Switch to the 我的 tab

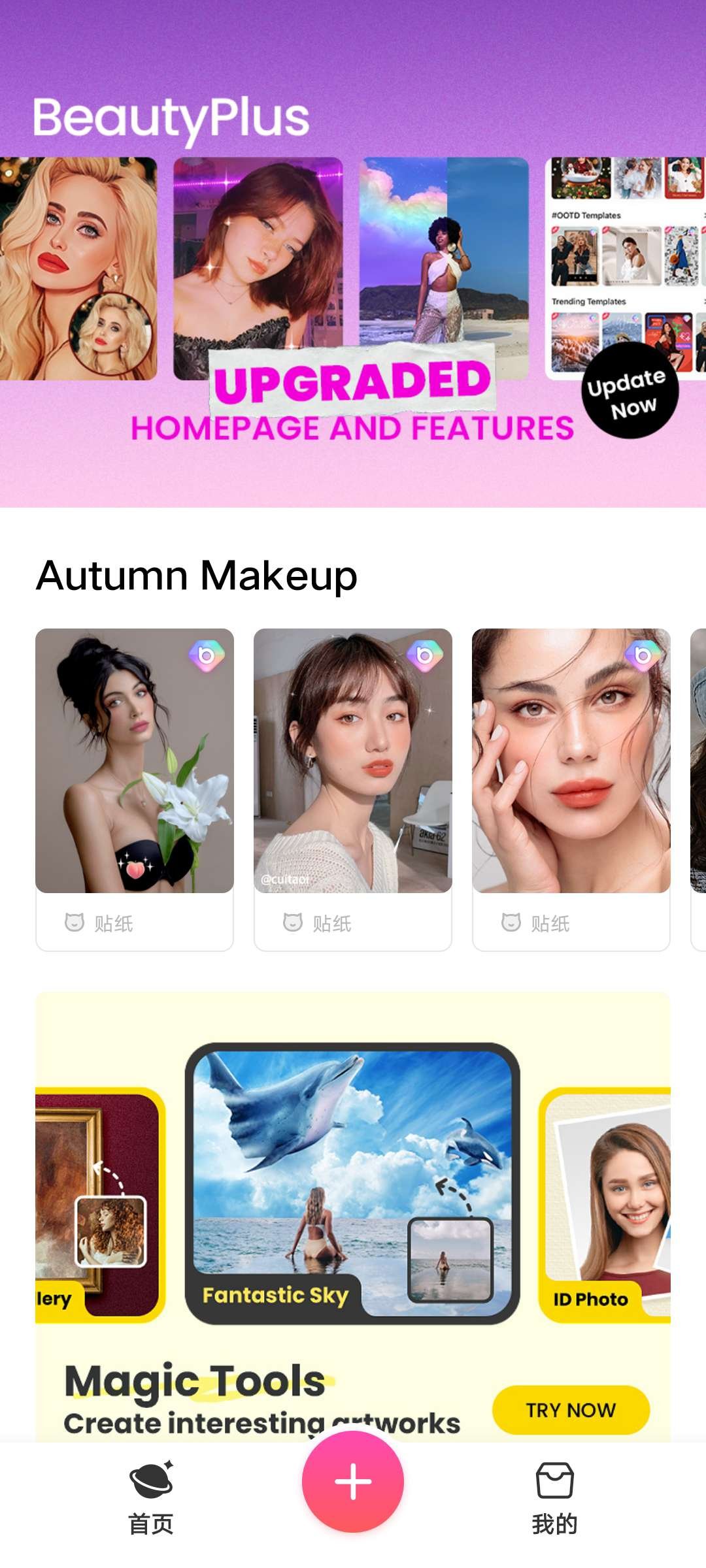[554, 1496]
